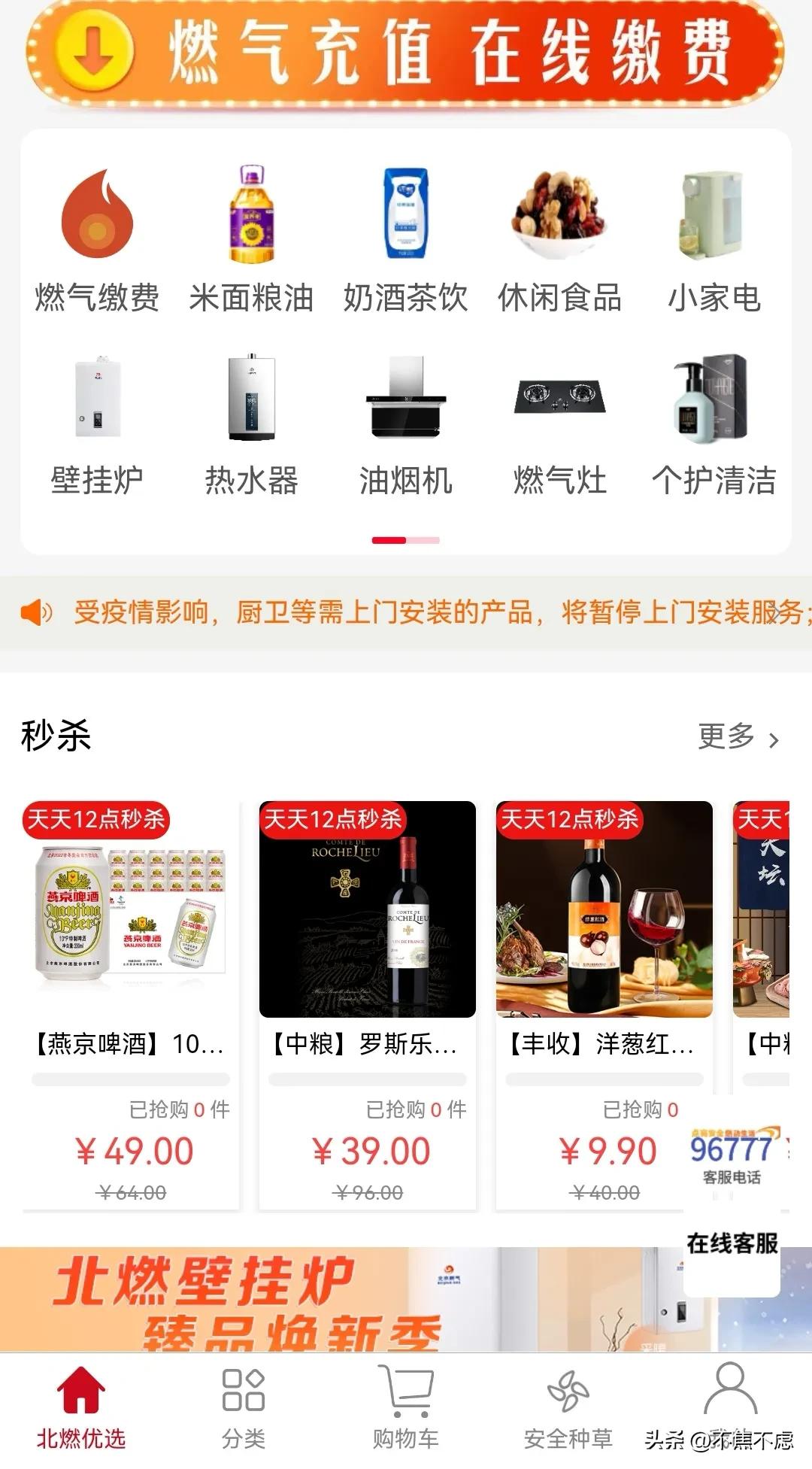Image resolution: width=812 pixels, height=1469 pixels.
Task: Tap the 油烟机 range hood icon
Action: pyautogui.click(x=406, y=410)
